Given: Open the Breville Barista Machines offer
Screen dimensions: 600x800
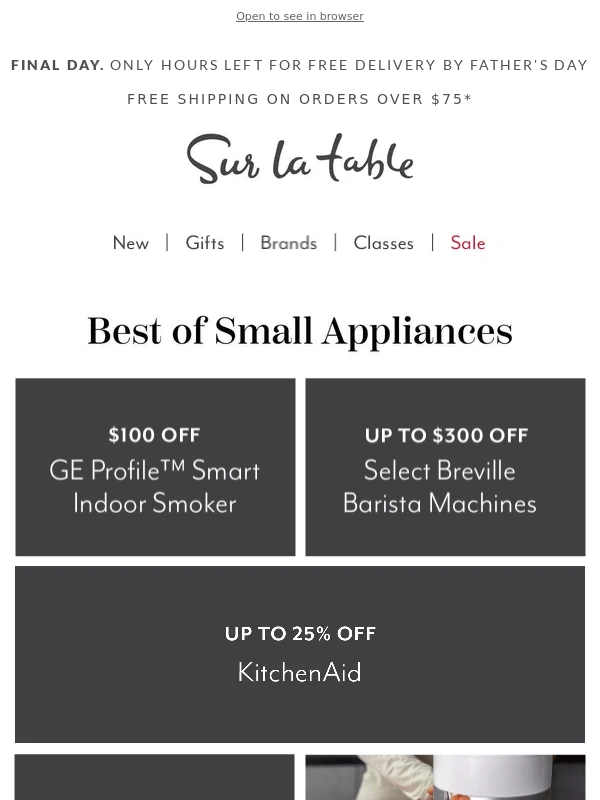Looking at the screenshot, I should 445,467.
